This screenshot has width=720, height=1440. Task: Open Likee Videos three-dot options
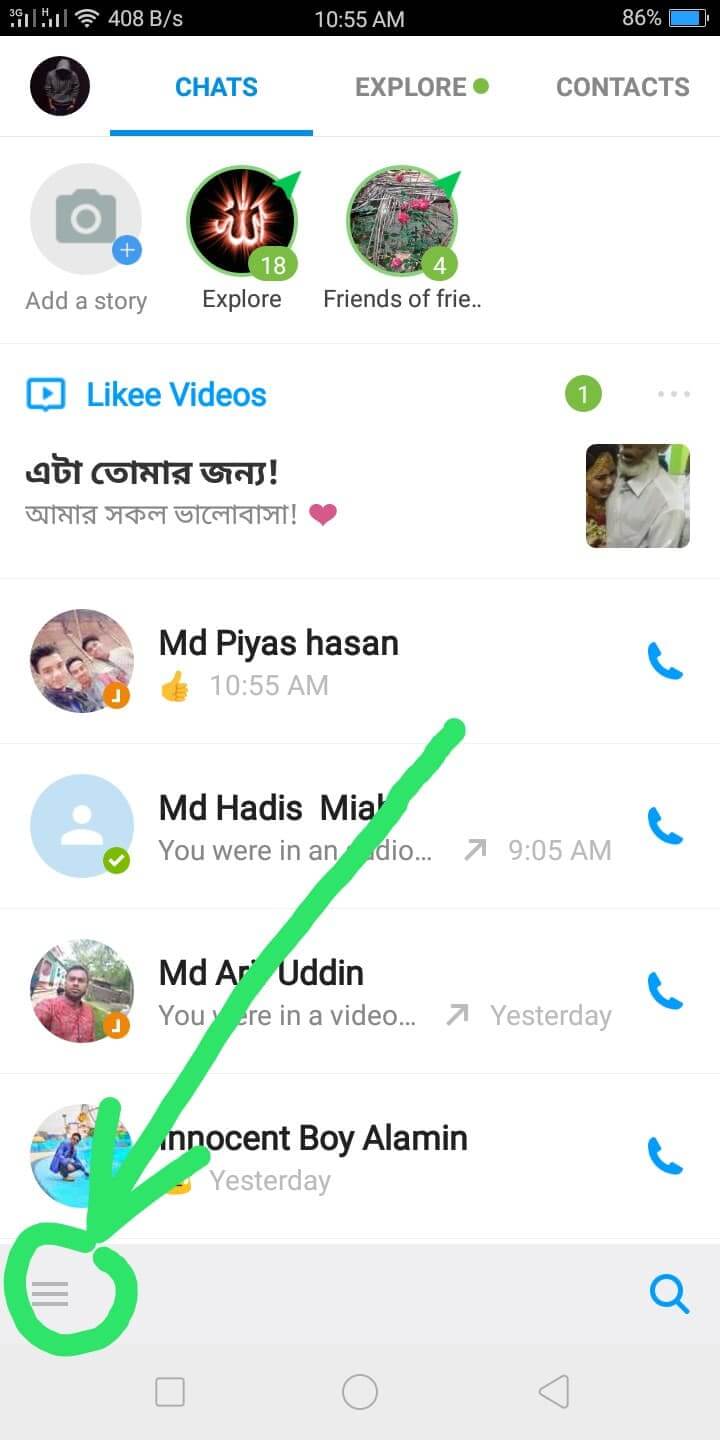[x=674, y=394]
